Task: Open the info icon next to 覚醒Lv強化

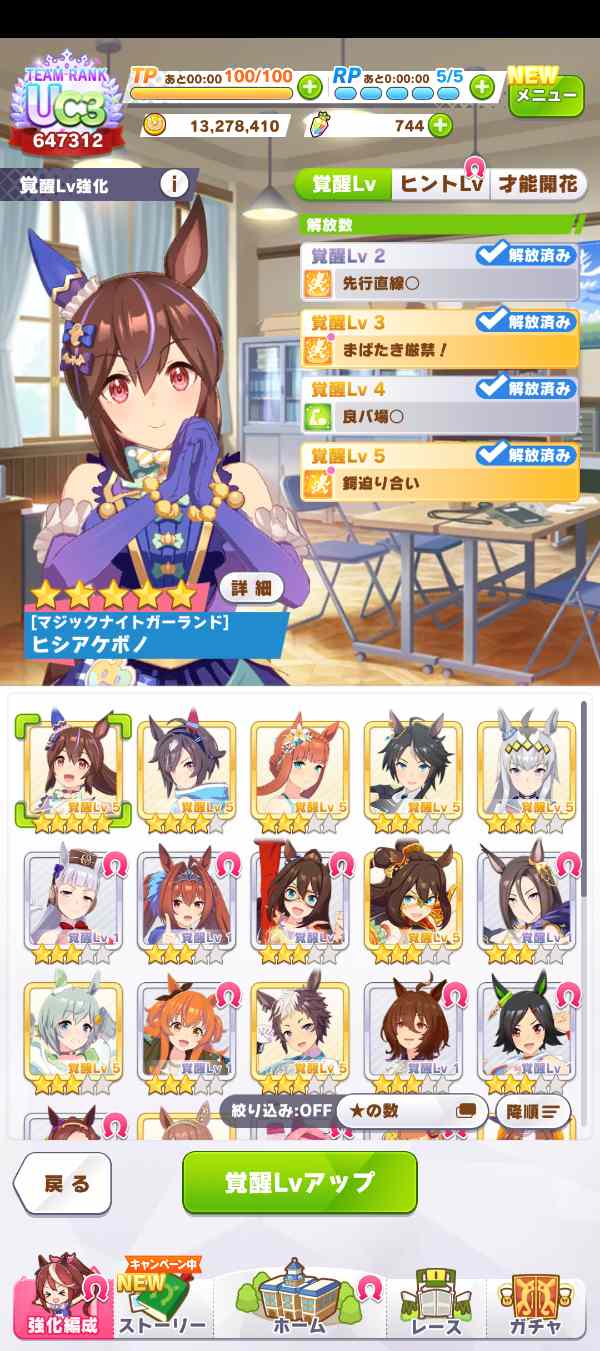Action: [174, 184]
